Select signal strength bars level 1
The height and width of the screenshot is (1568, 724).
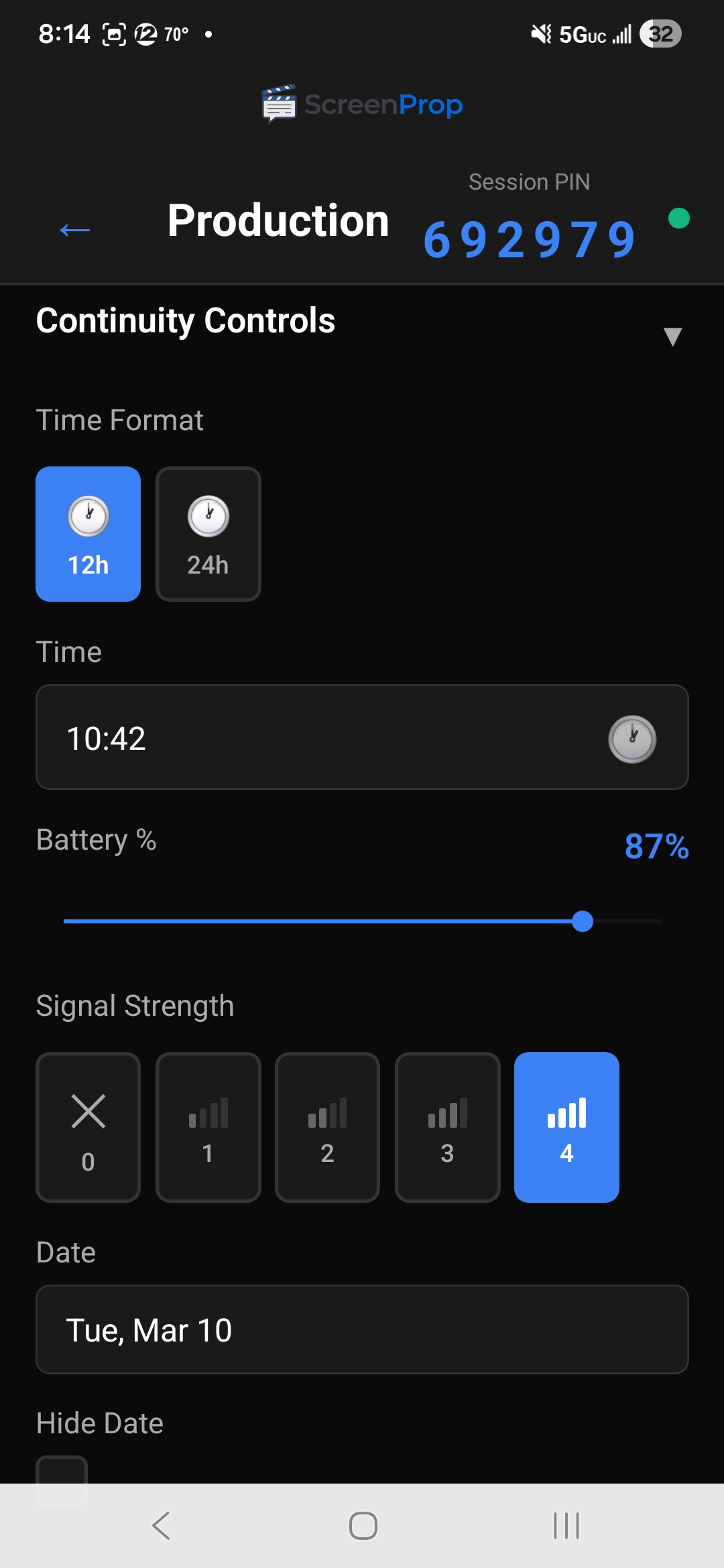(208, 1128)
